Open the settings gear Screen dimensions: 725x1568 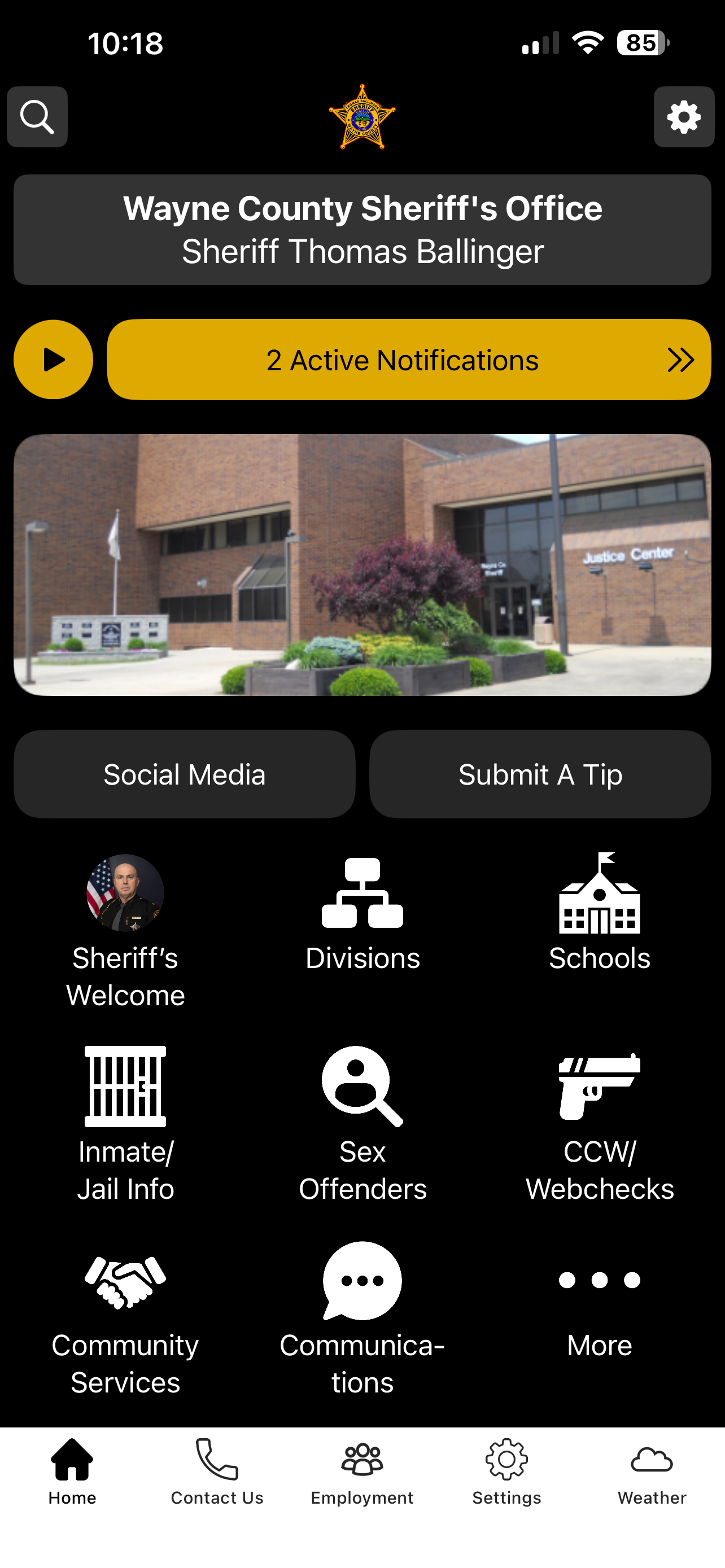[684, 117]
